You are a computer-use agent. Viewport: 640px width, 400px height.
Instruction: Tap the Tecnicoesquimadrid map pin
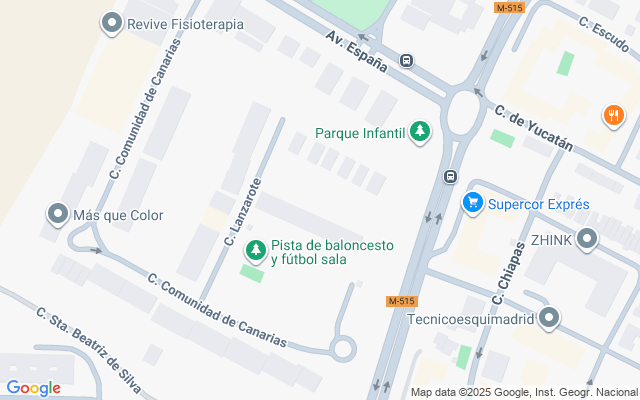549,320
